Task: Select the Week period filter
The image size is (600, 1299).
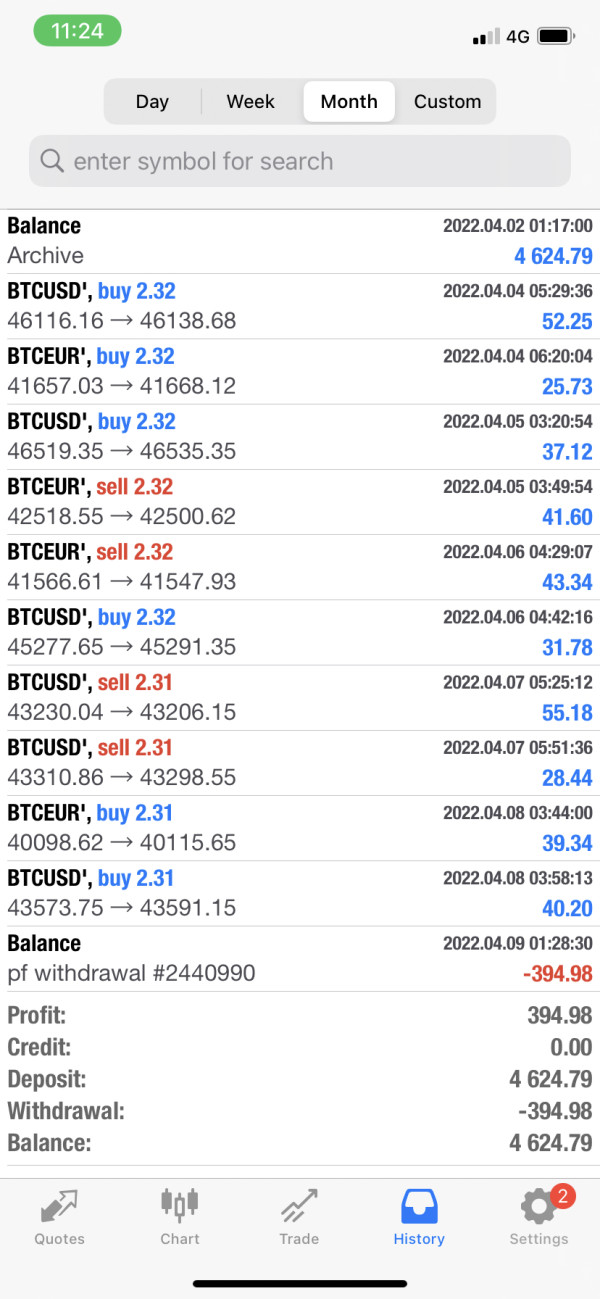Action: tap(250, 101)
